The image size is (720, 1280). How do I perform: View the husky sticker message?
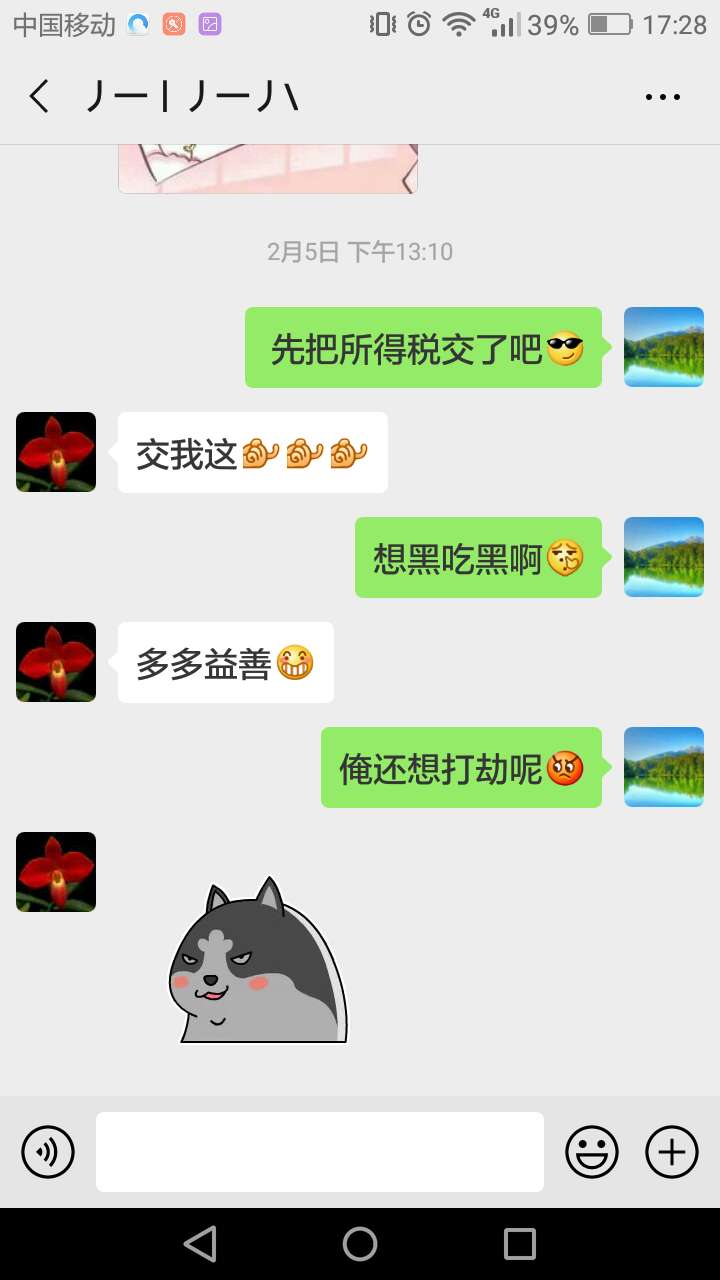tap(258, 961)
